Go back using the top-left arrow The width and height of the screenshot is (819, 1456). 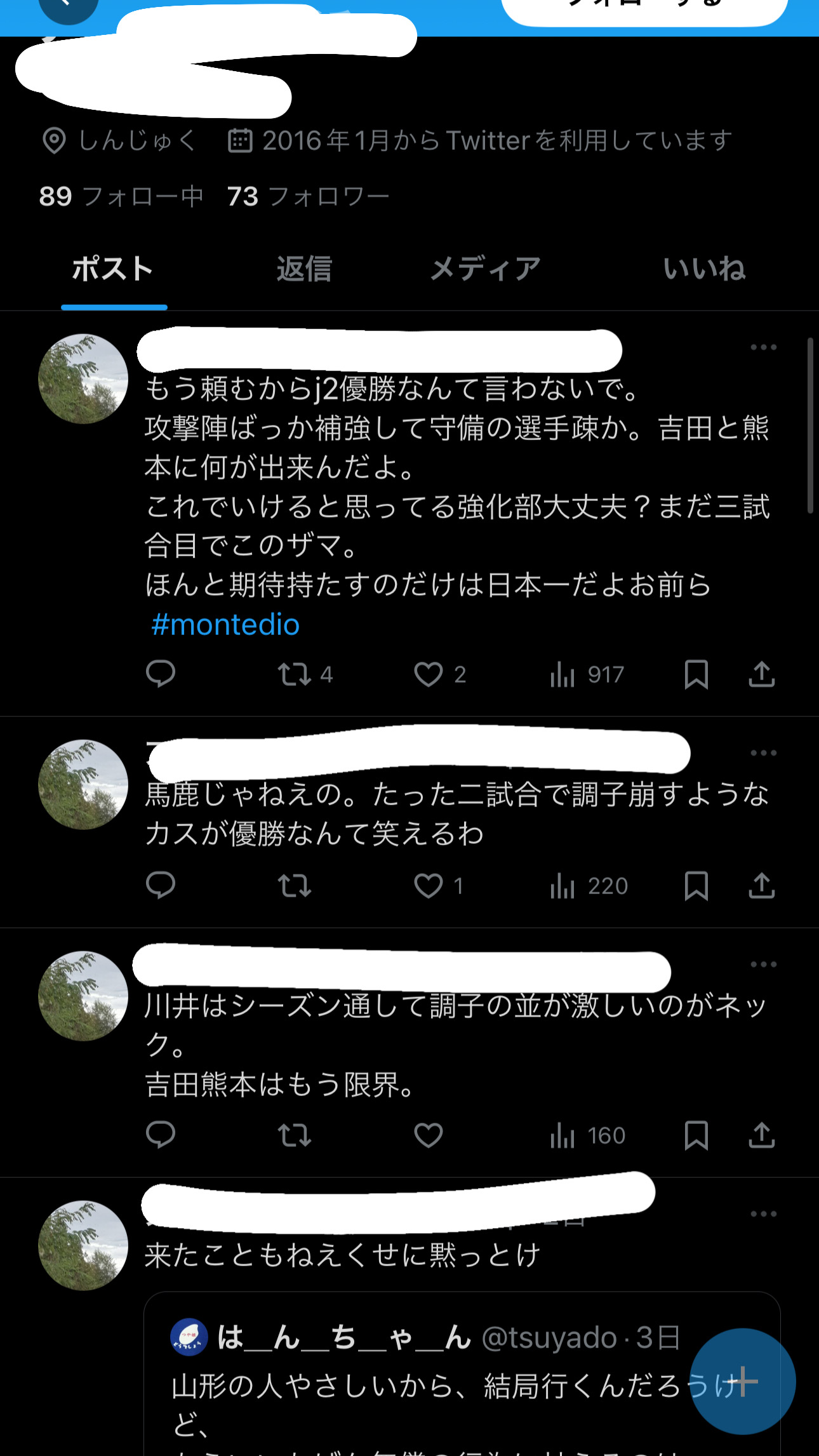pos(67,6)
